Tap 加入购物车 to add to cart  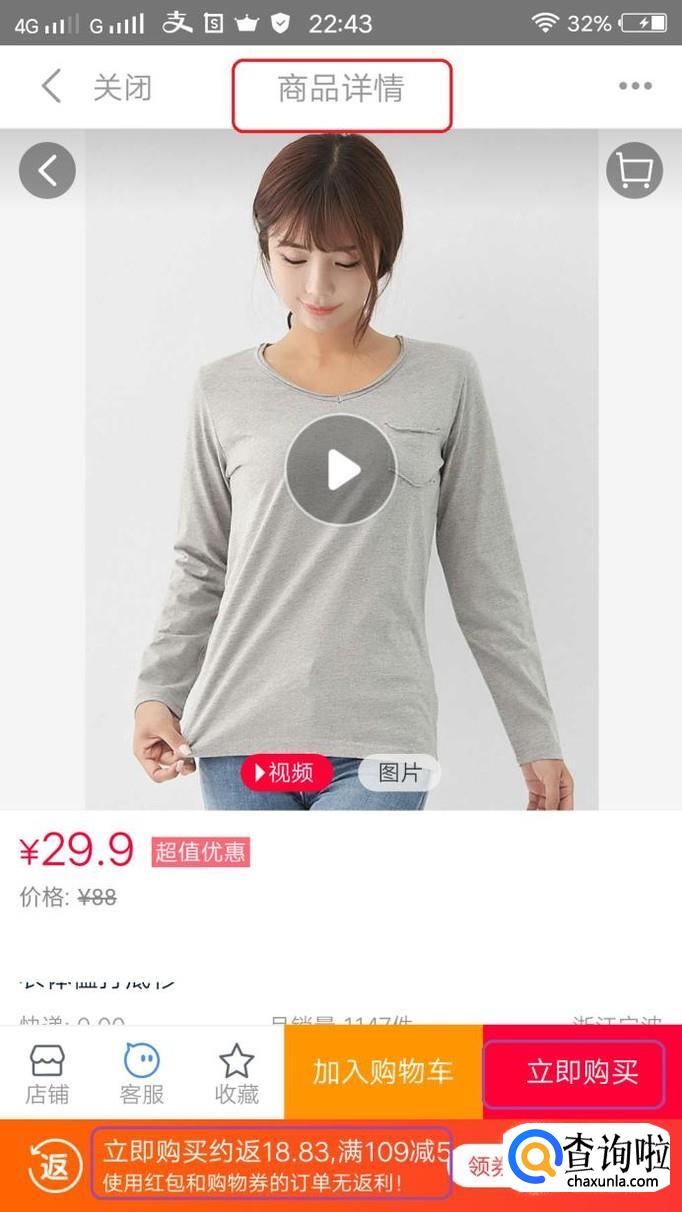click(x=383, y=1072)
